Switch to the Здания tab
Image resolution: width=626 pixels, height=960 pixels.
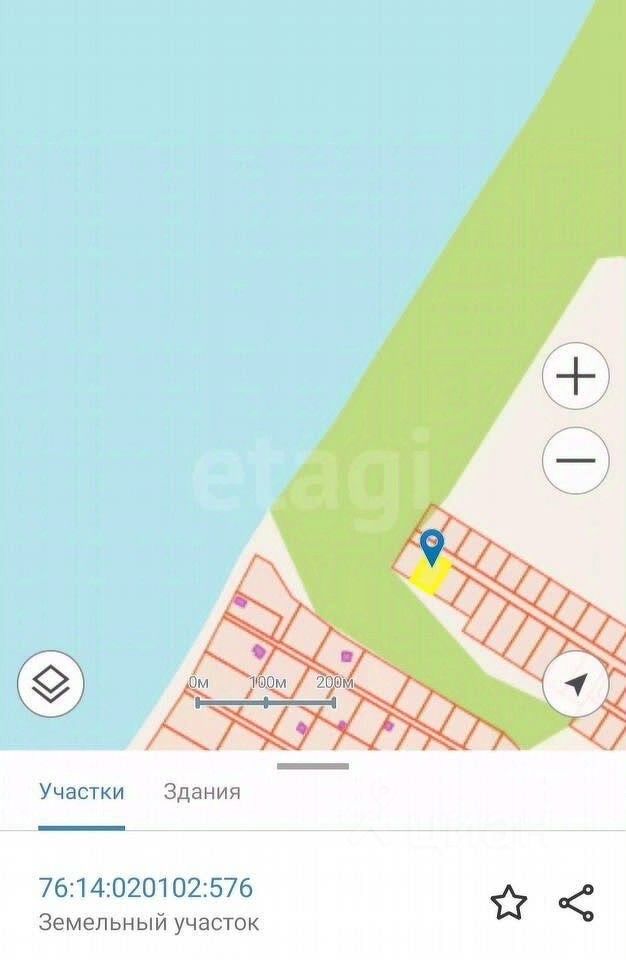tap(202, 792)
